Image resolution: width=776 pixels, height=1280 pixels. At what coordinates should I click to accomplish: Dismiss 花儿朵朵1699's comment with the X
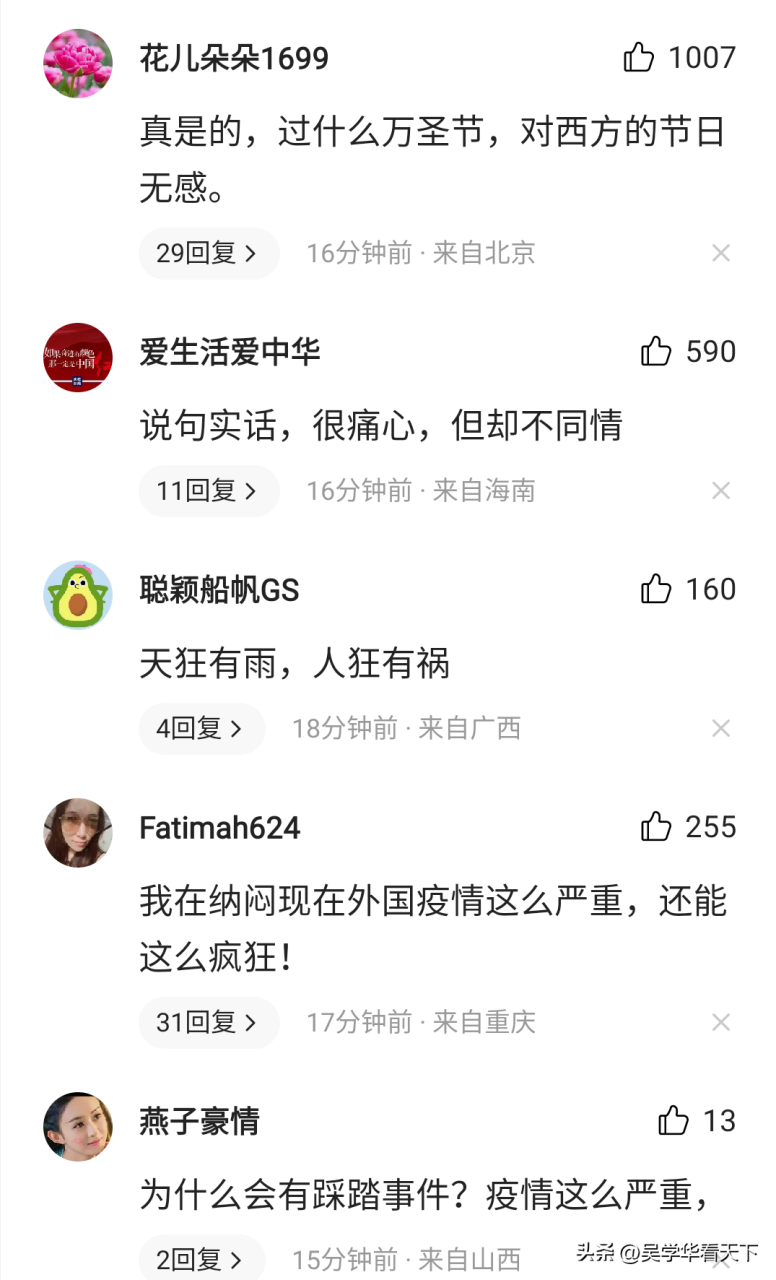pos(720,254)
